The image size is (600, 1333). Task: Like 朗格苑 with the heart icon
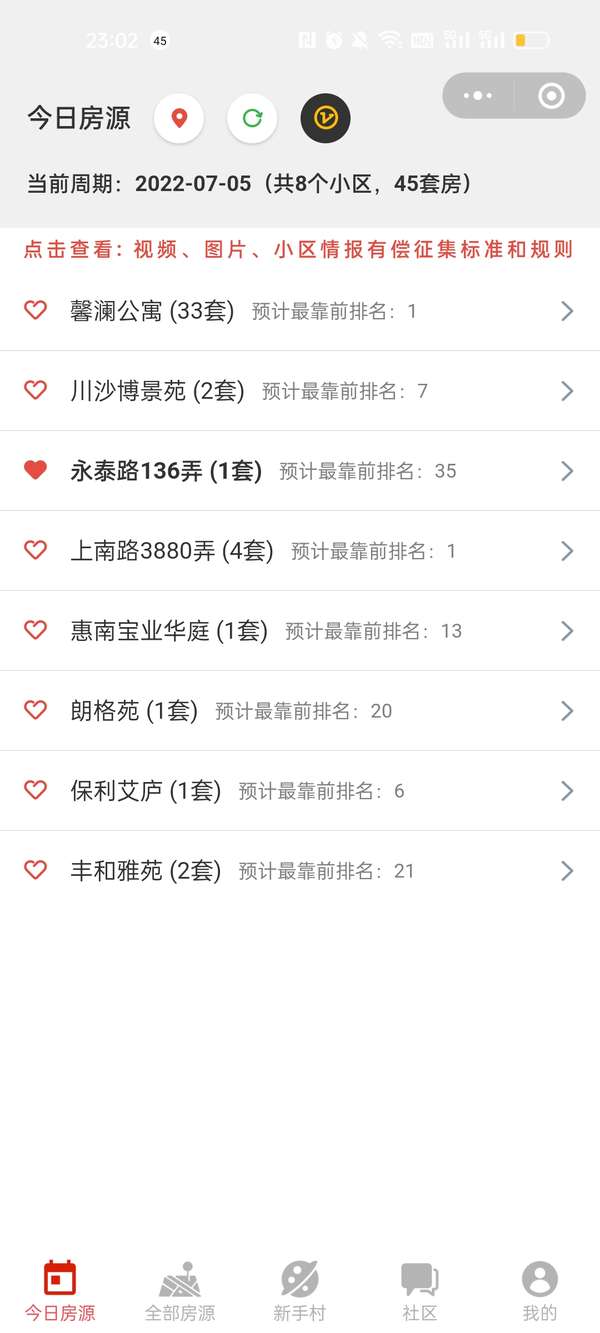point(35,710)
